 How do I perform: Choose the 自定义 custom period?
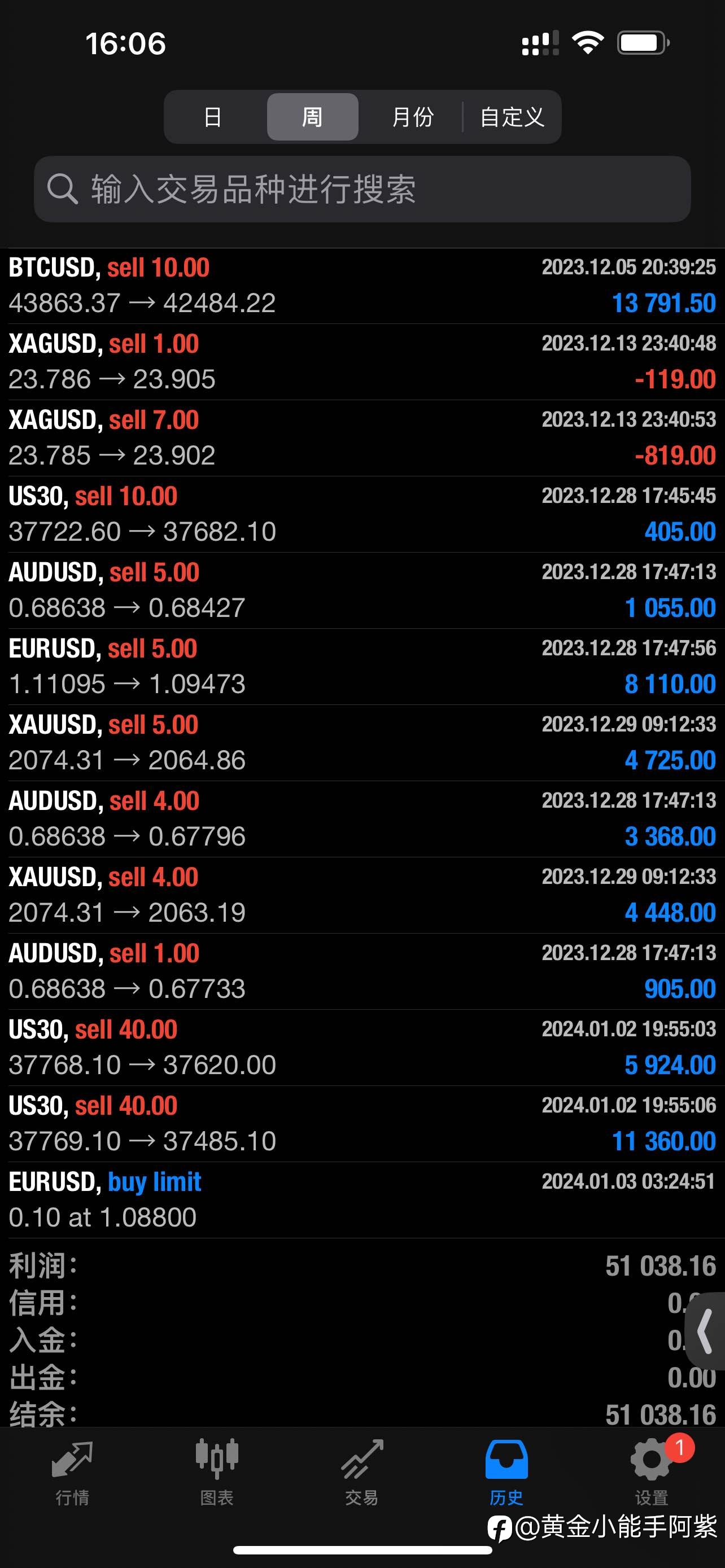click(512, 117)
